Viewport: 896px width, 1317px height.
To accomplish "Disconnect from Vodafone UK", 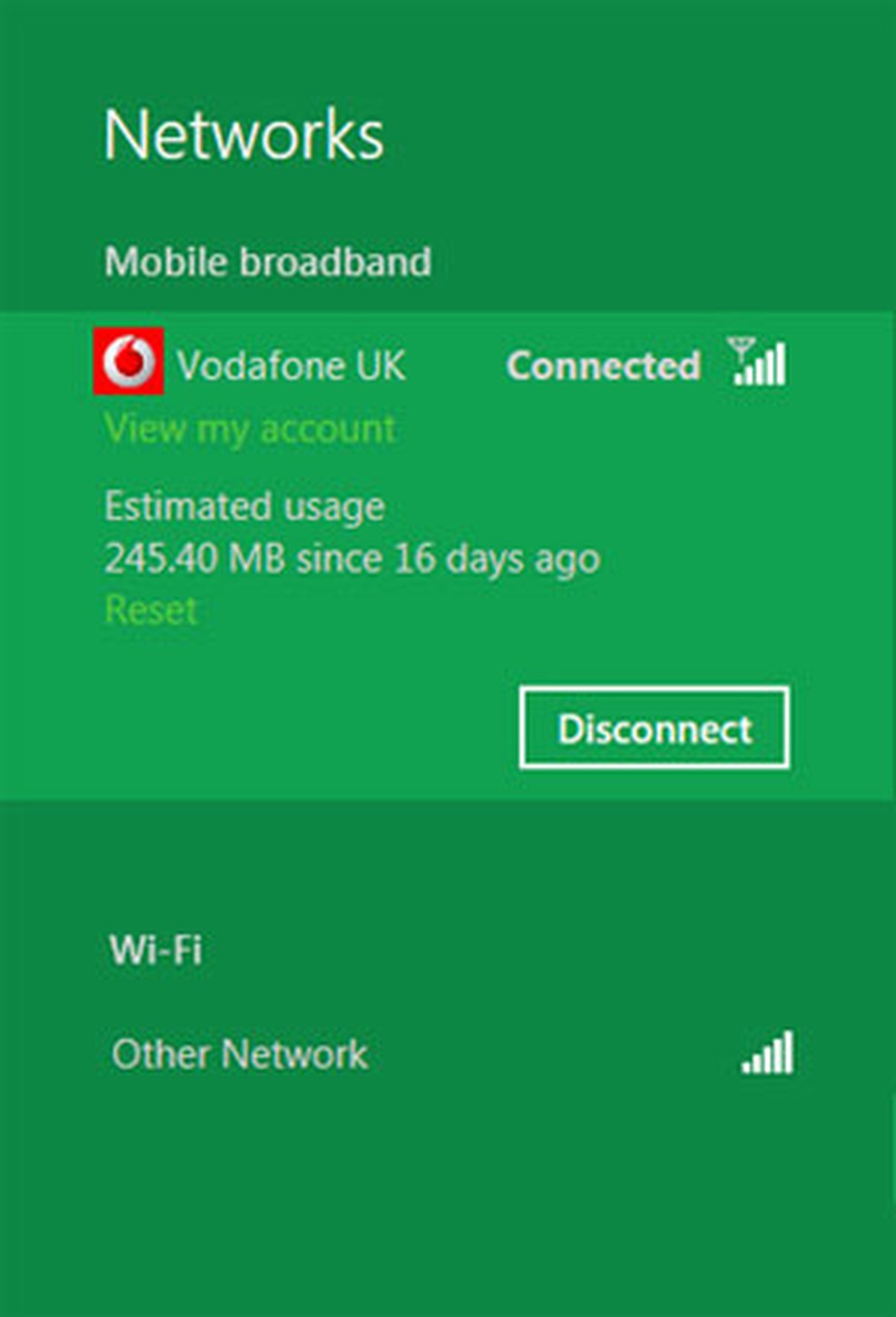I will pos(654,729).
